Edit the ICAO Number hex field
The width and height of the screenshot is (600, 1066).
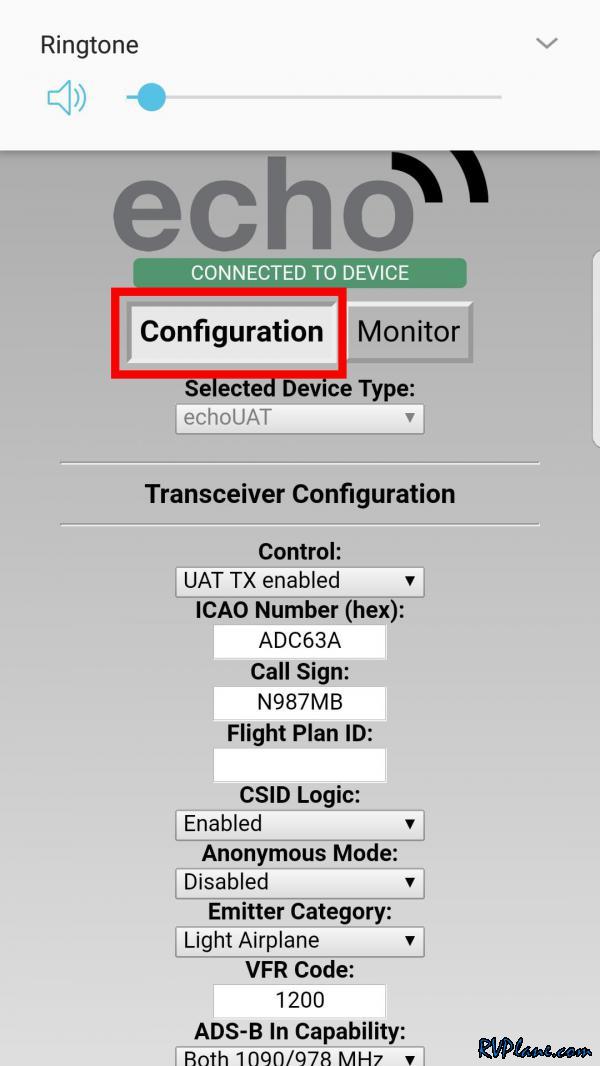(x=300, y=642)
